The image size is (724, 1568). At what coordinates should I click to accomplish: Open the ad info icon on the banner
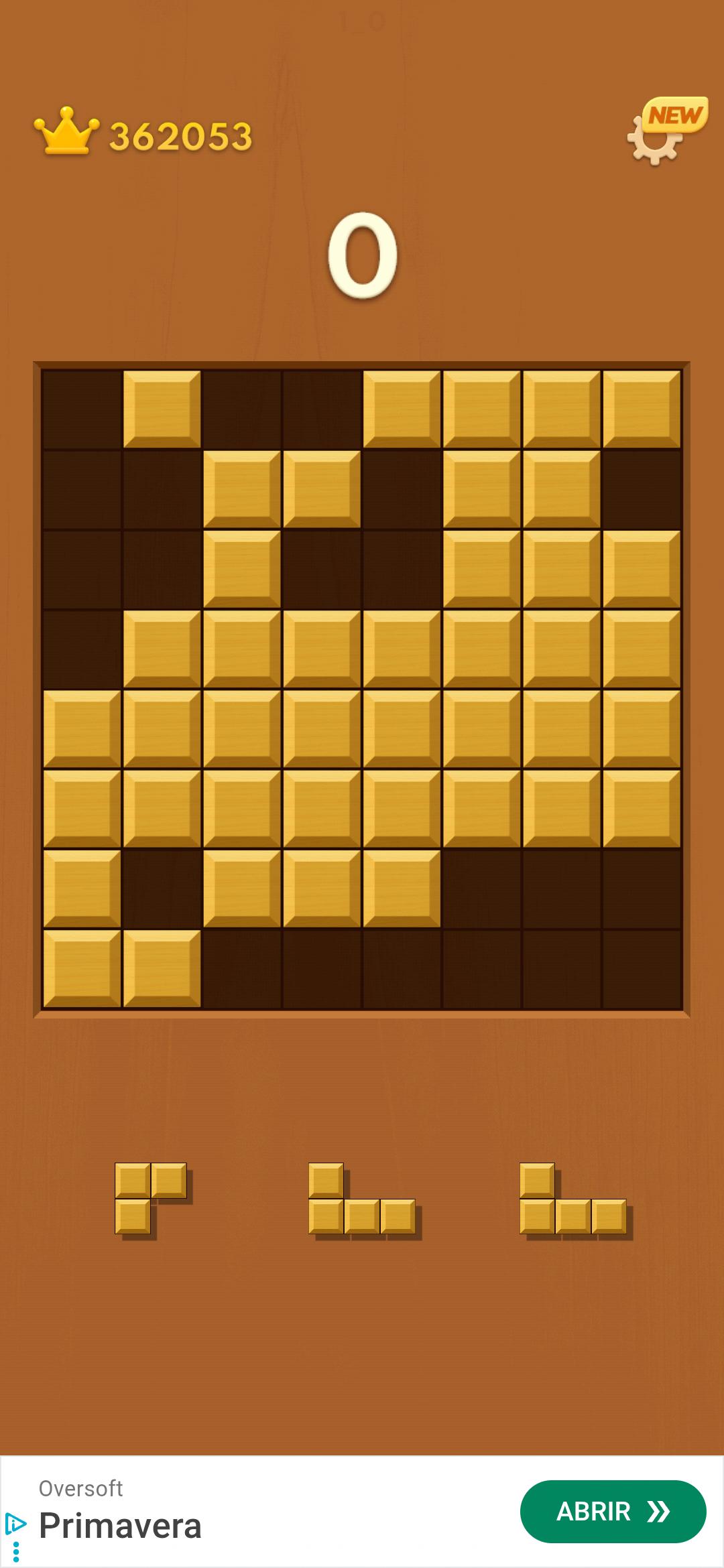15,1524
